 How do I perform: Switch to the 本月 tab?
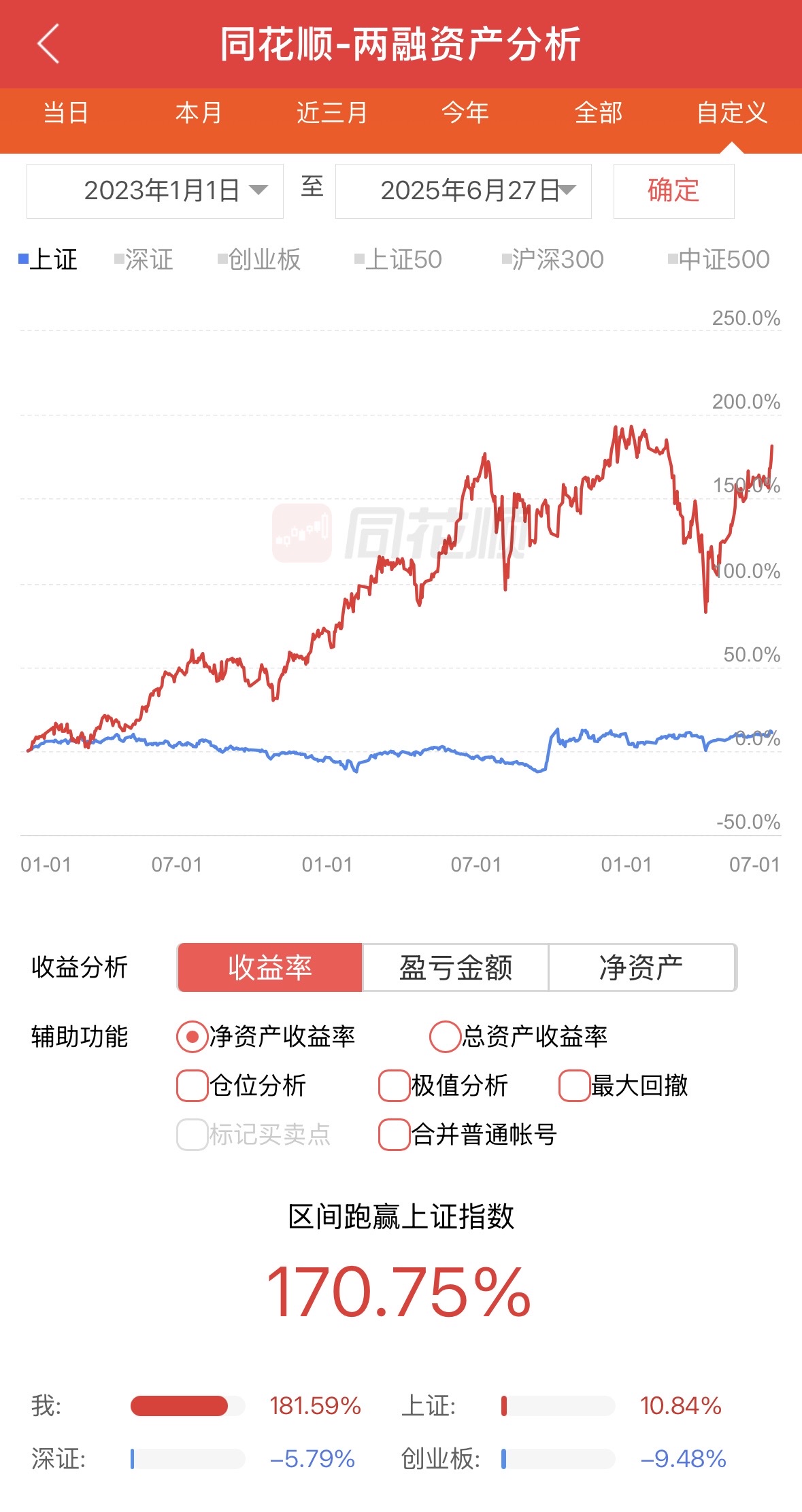click(199, 113)
